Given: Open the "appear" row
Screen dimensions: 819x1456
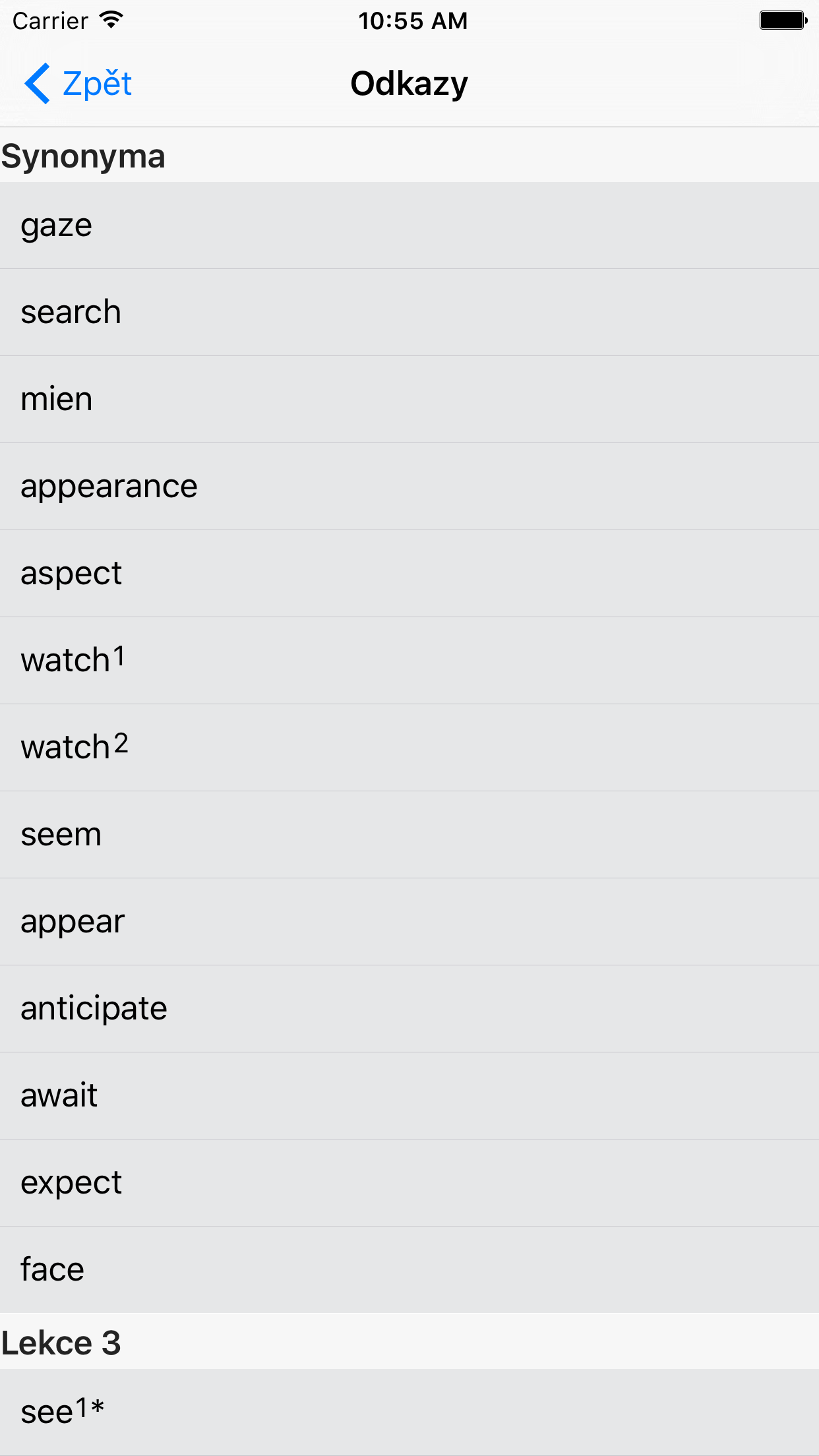Looking at the screenshot, I should coord(409,922).
